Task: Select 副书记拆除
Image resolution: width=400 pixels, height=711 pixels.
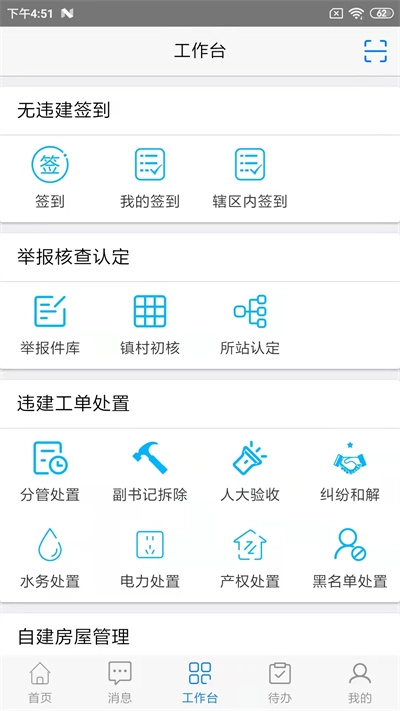Action: click(150, 472)
